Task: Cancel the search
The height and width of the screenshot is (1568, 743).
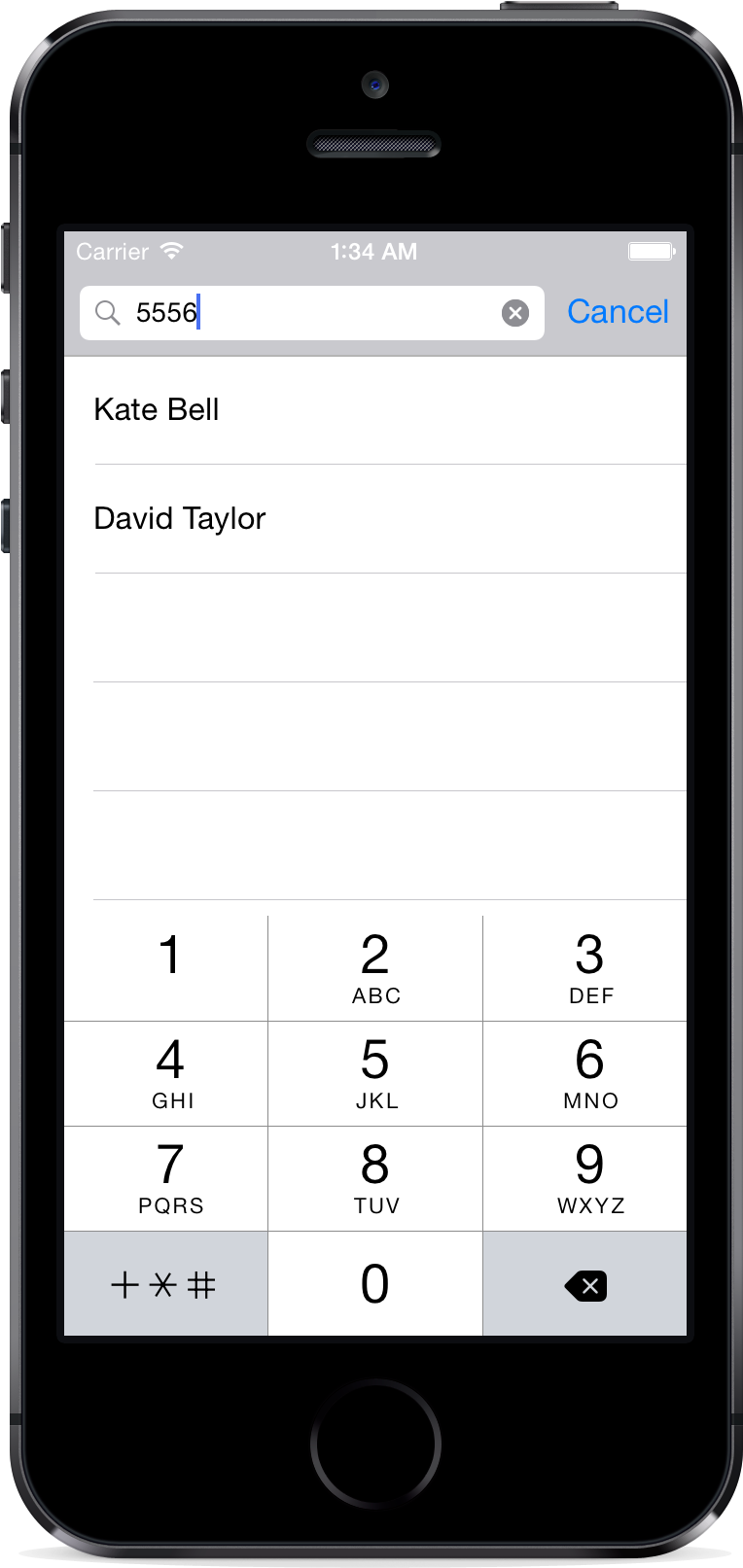Action: (618, 312)
